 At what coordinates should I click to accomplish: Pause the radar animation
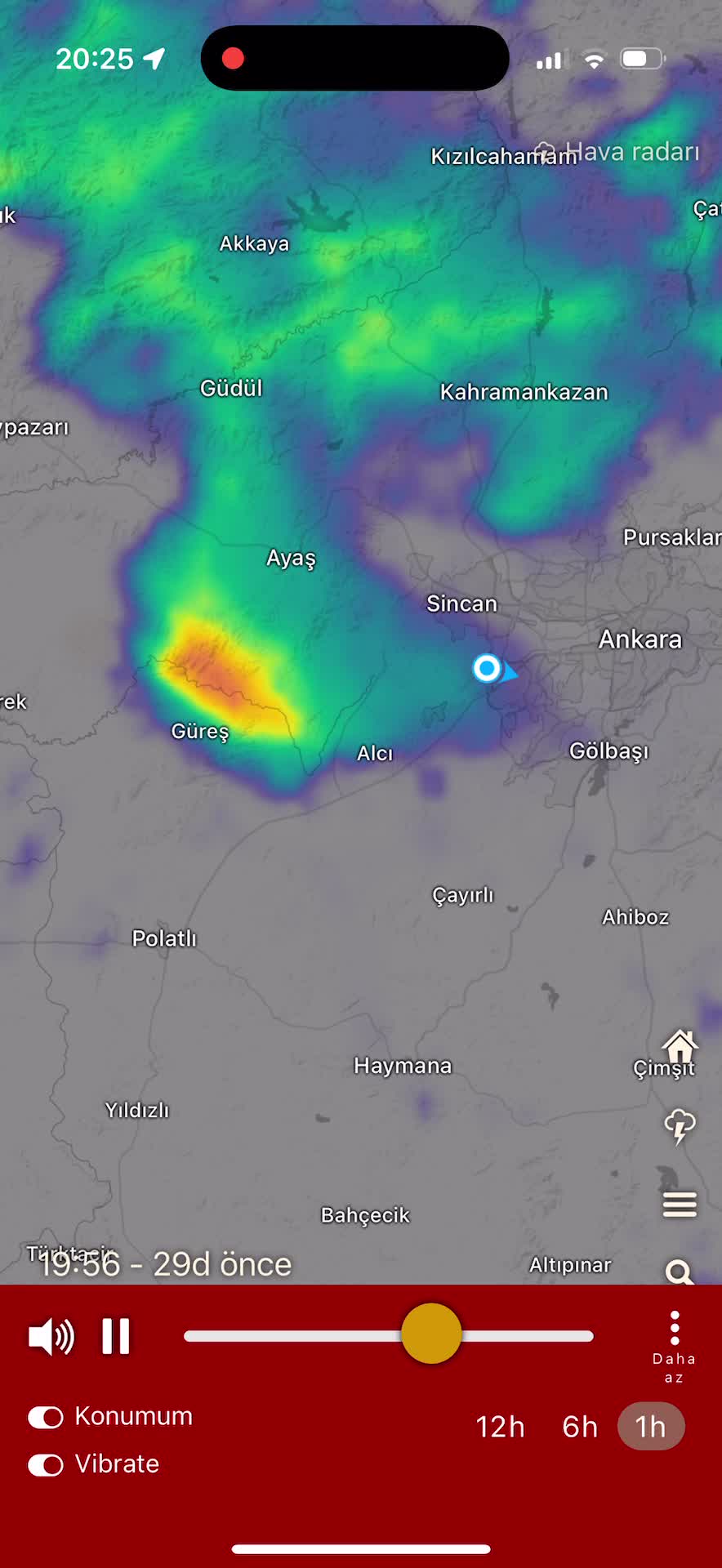pos(116,1336)
